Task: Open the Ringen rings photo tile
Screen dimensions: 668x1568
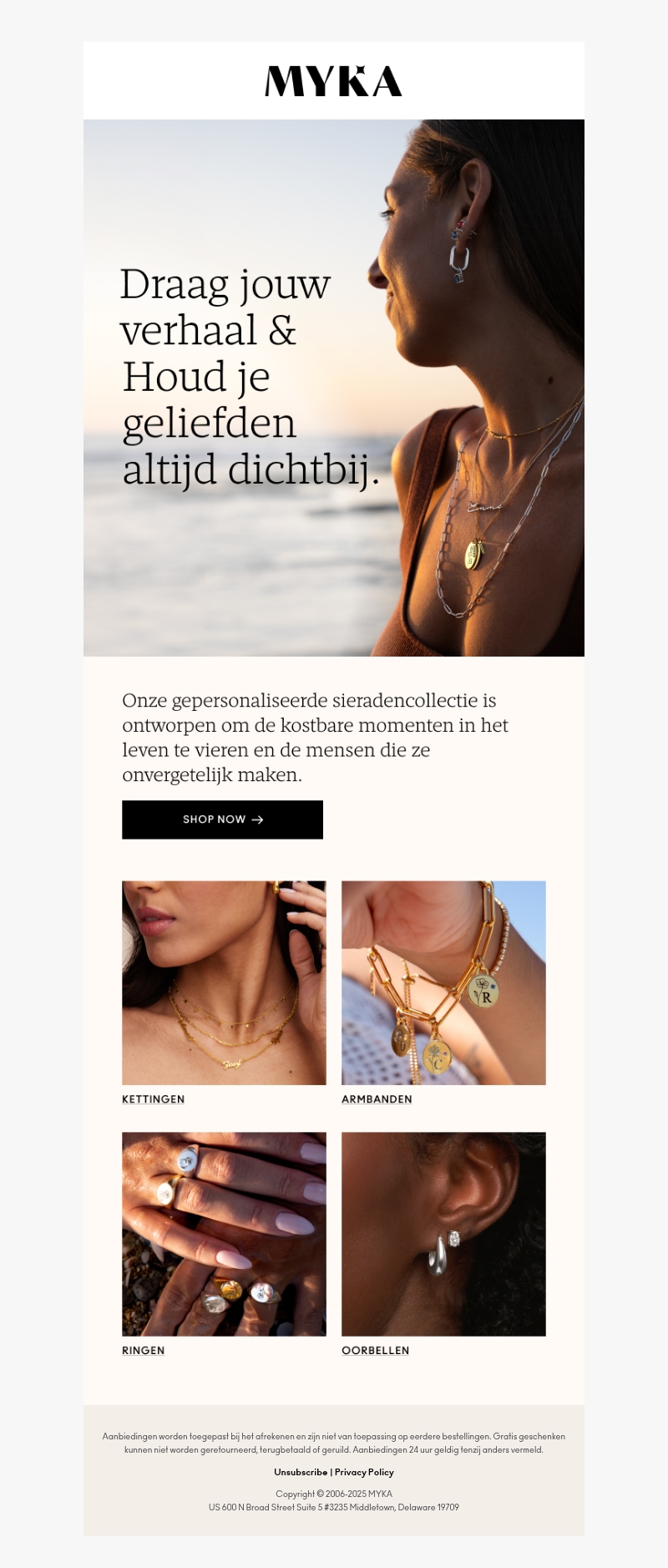Action: pos(224,1234)
